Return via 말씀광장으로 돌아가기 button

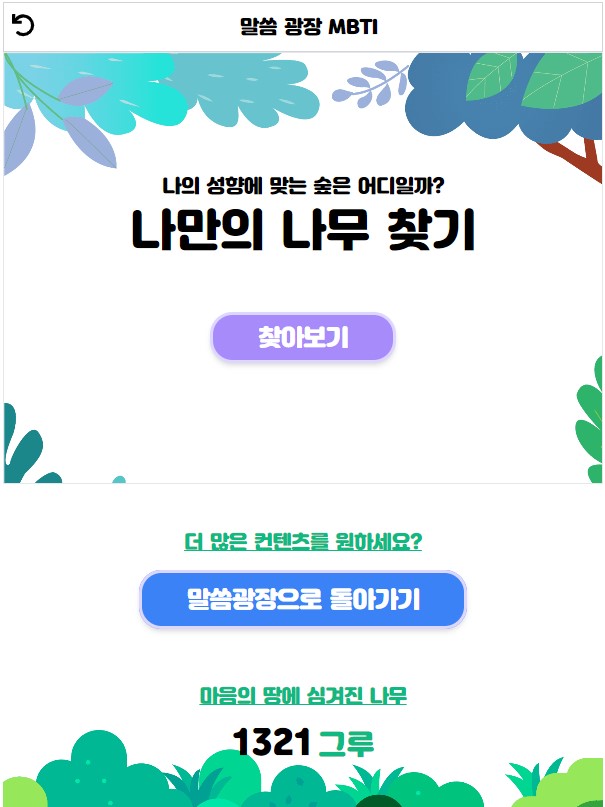point(303,599)
